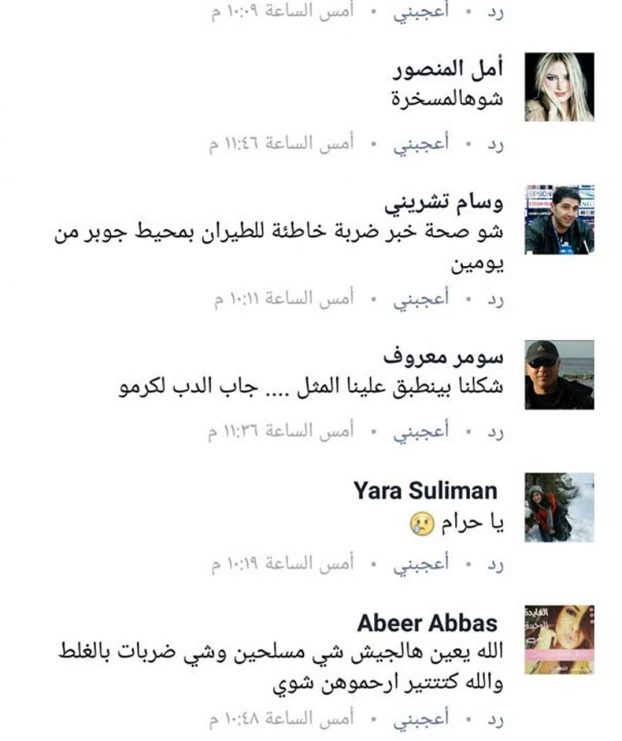This screenshot has height=741, width=622.
Task: Open سومر معروف's profile picture
Action: click(559, 374)
